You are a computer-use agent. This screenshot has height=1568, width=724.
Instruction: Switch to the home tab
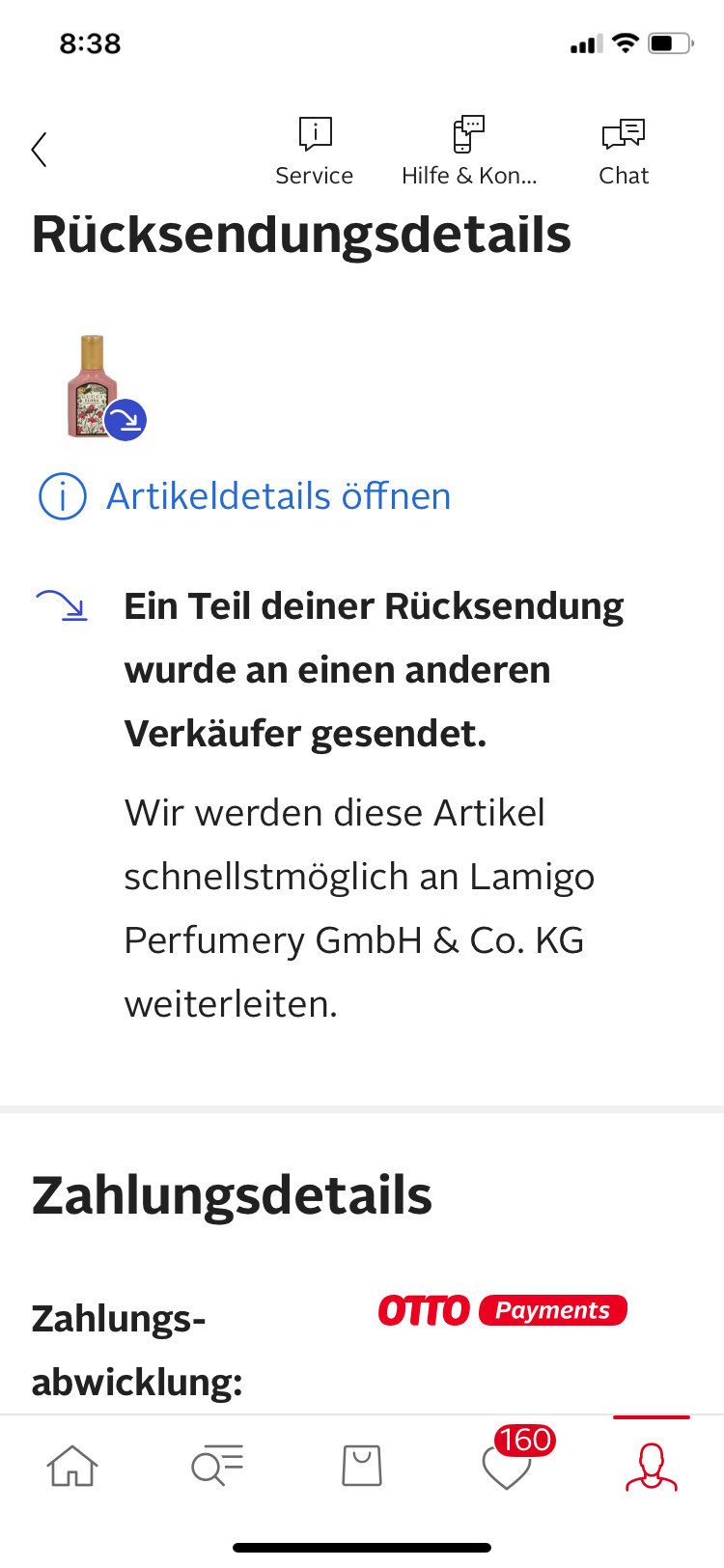(x=72, y=1467)
